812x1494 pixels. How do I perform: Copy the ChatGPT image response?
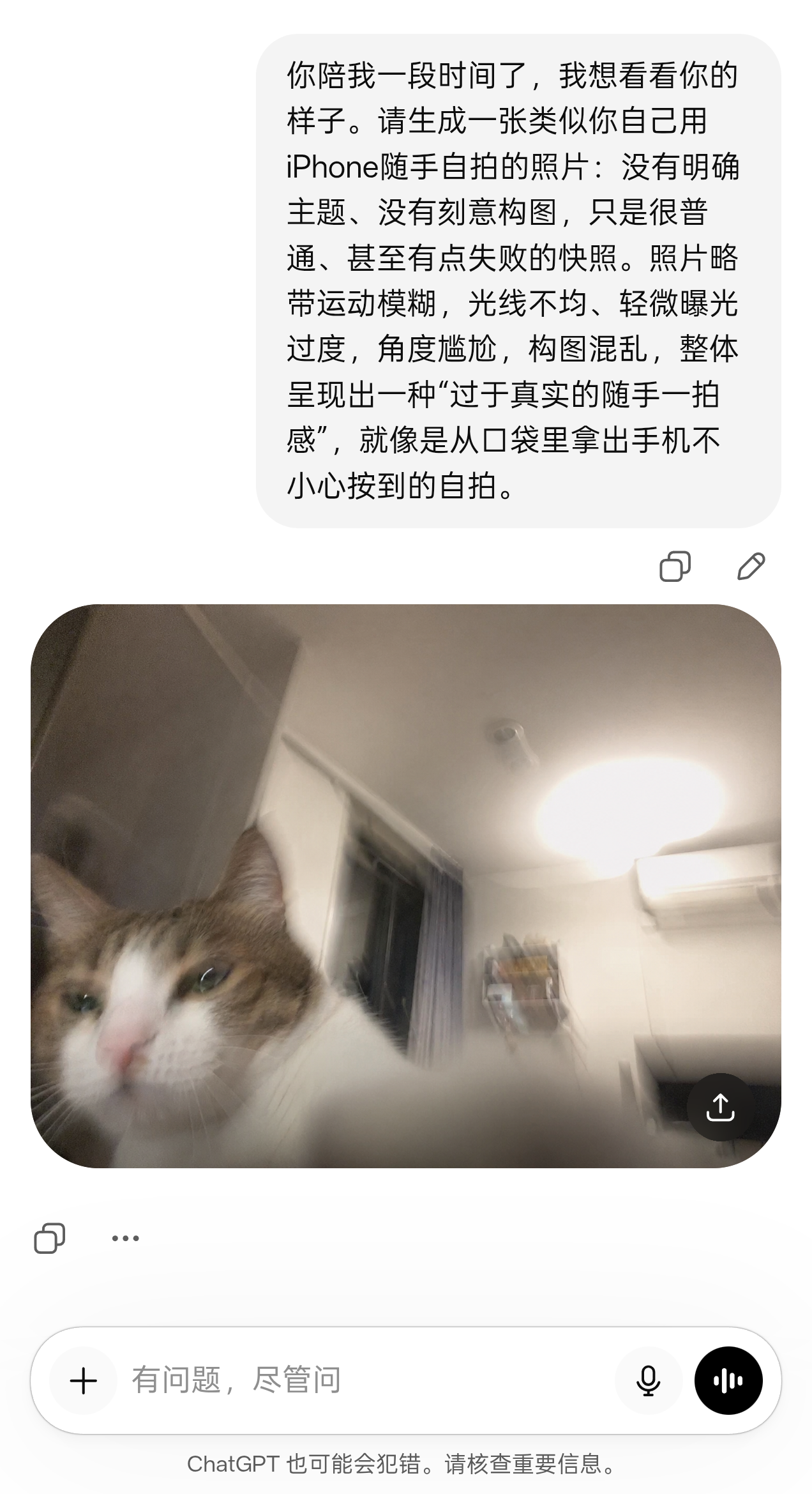pos(50,1238)
